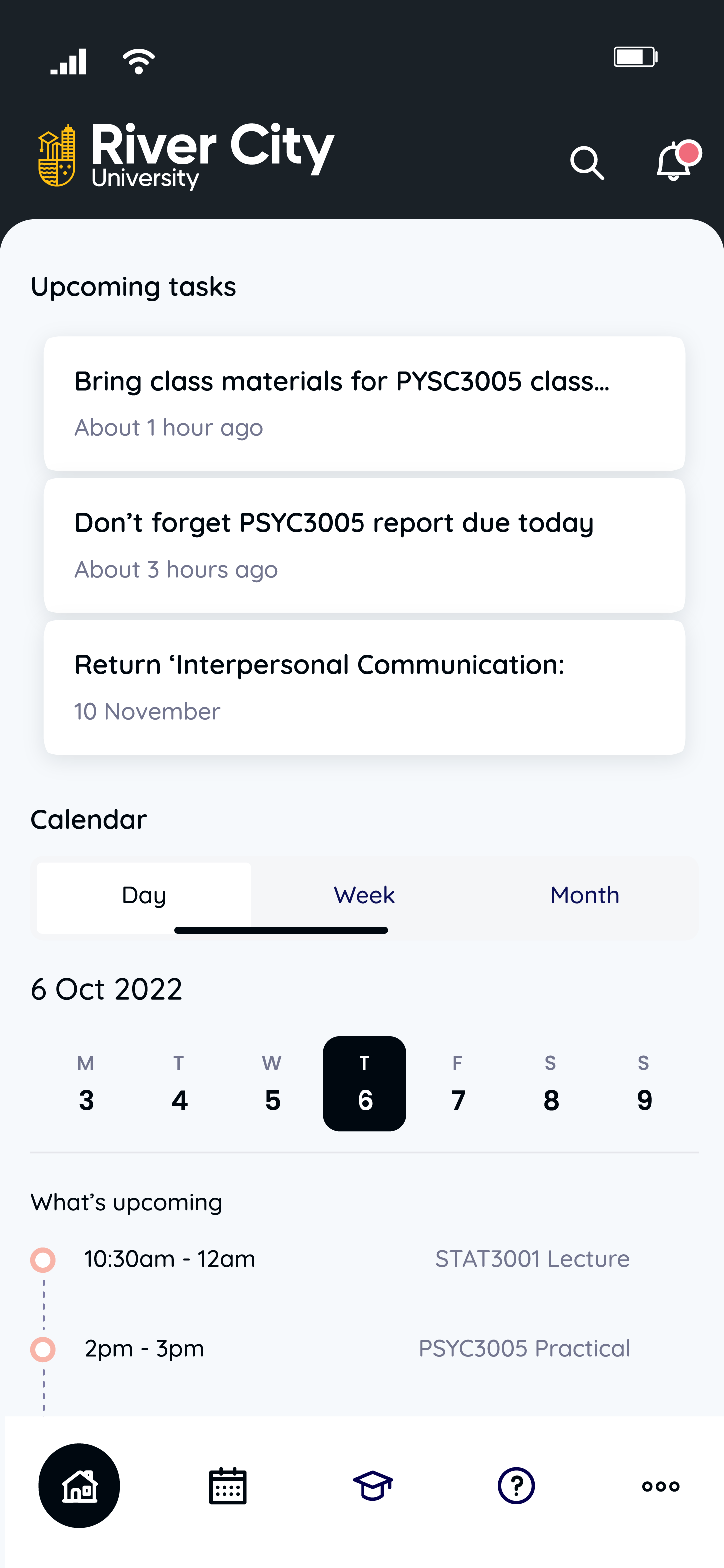Image resolution: width=724 pixels, height=1568 pixels.
Task: Select Tuesday 4 in the calendar
Action: [179, 1084]
